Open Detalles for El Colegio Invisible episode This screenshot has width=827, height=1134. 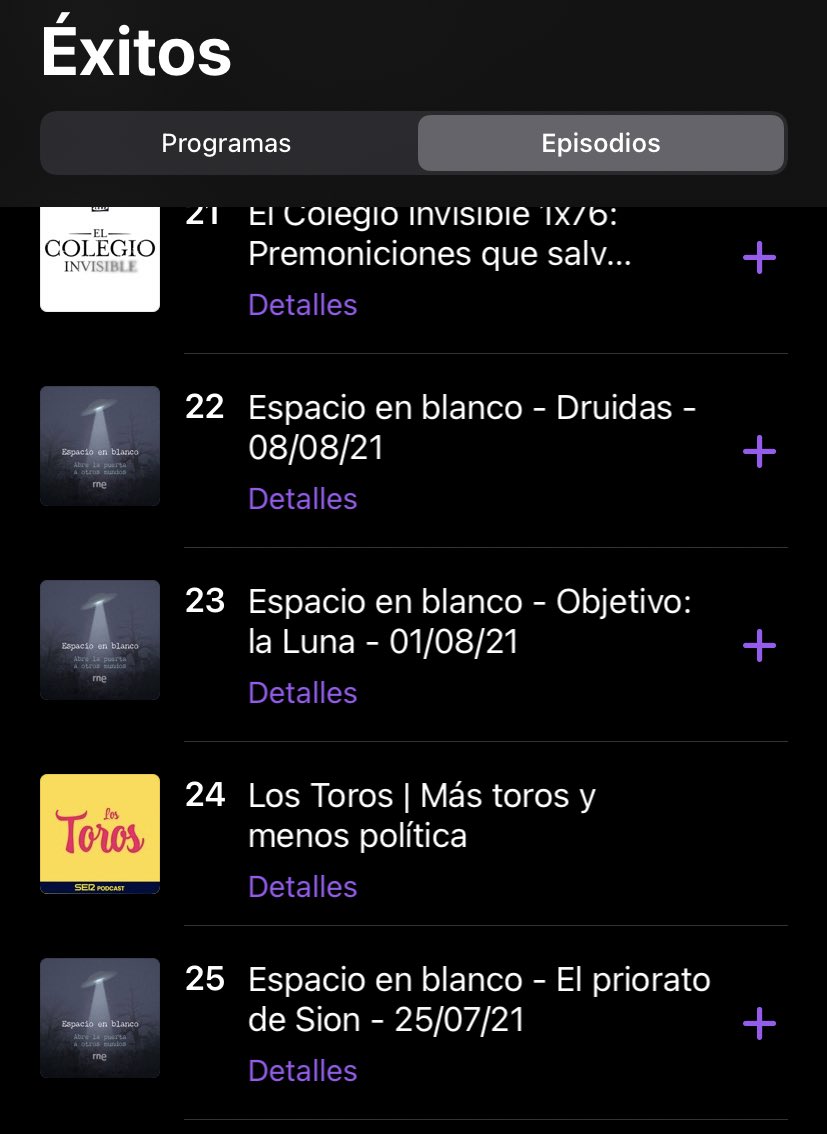(x=302, y=305)
